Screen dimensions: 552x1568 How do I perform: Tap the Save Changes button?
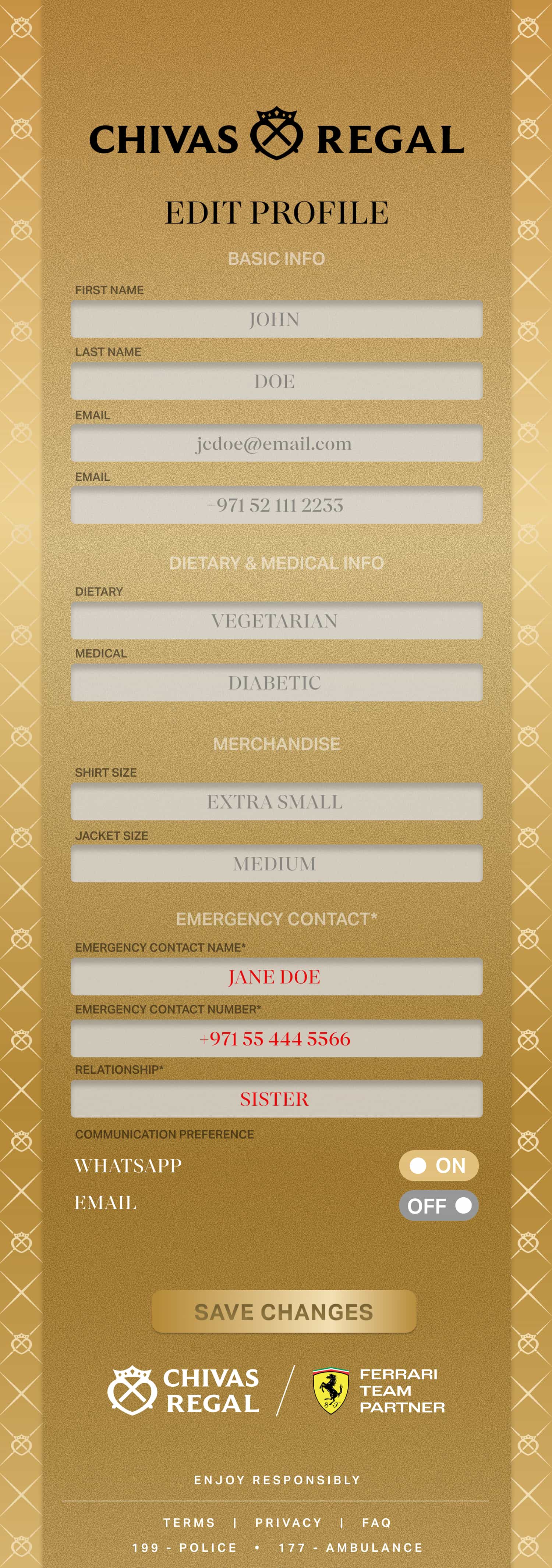tap(283, 1312)
